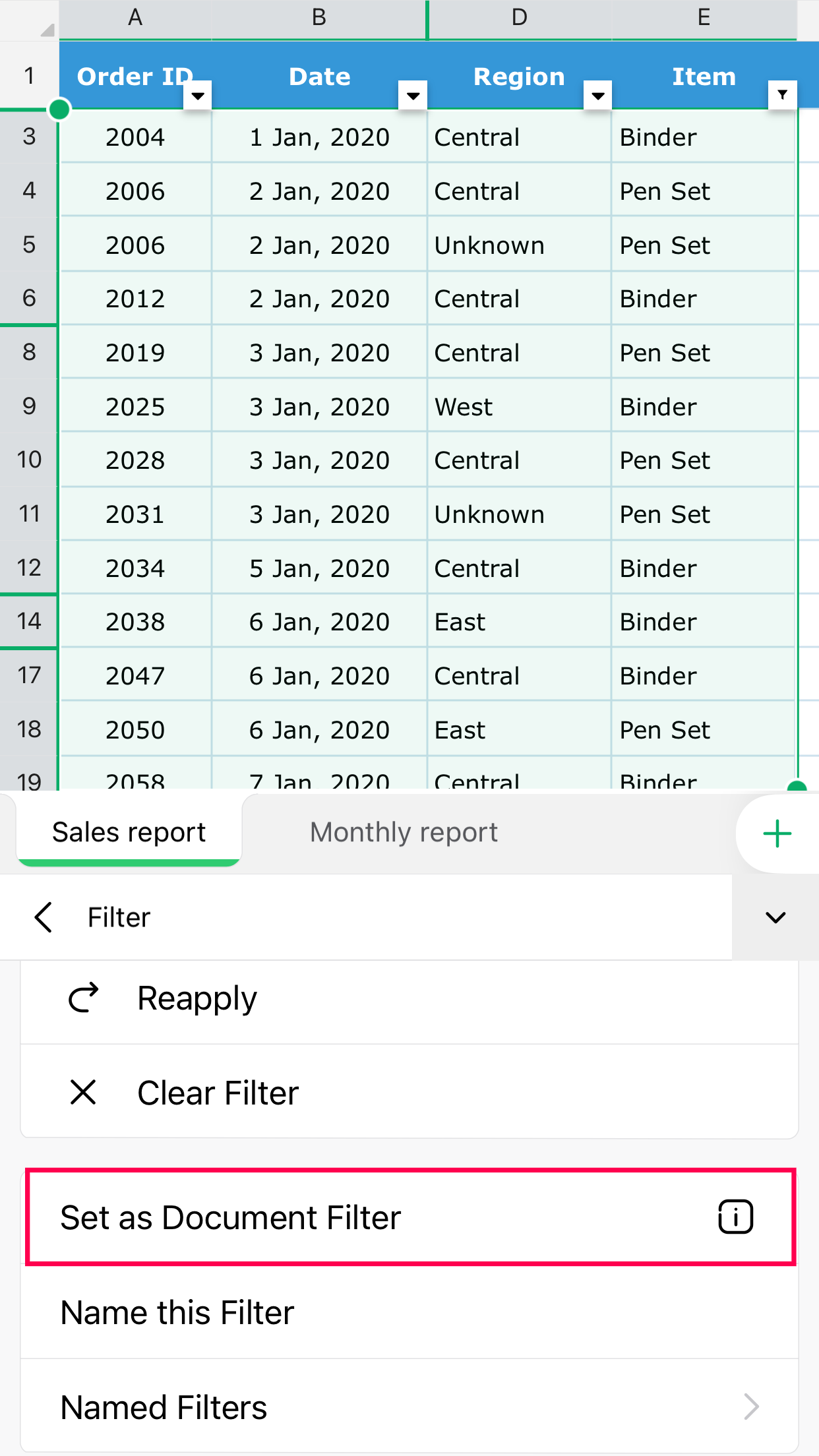Viewport: 819px width, 1456px height.
Task: Collapse the Filter panel with the chevron
Action: tap(775, 917)
